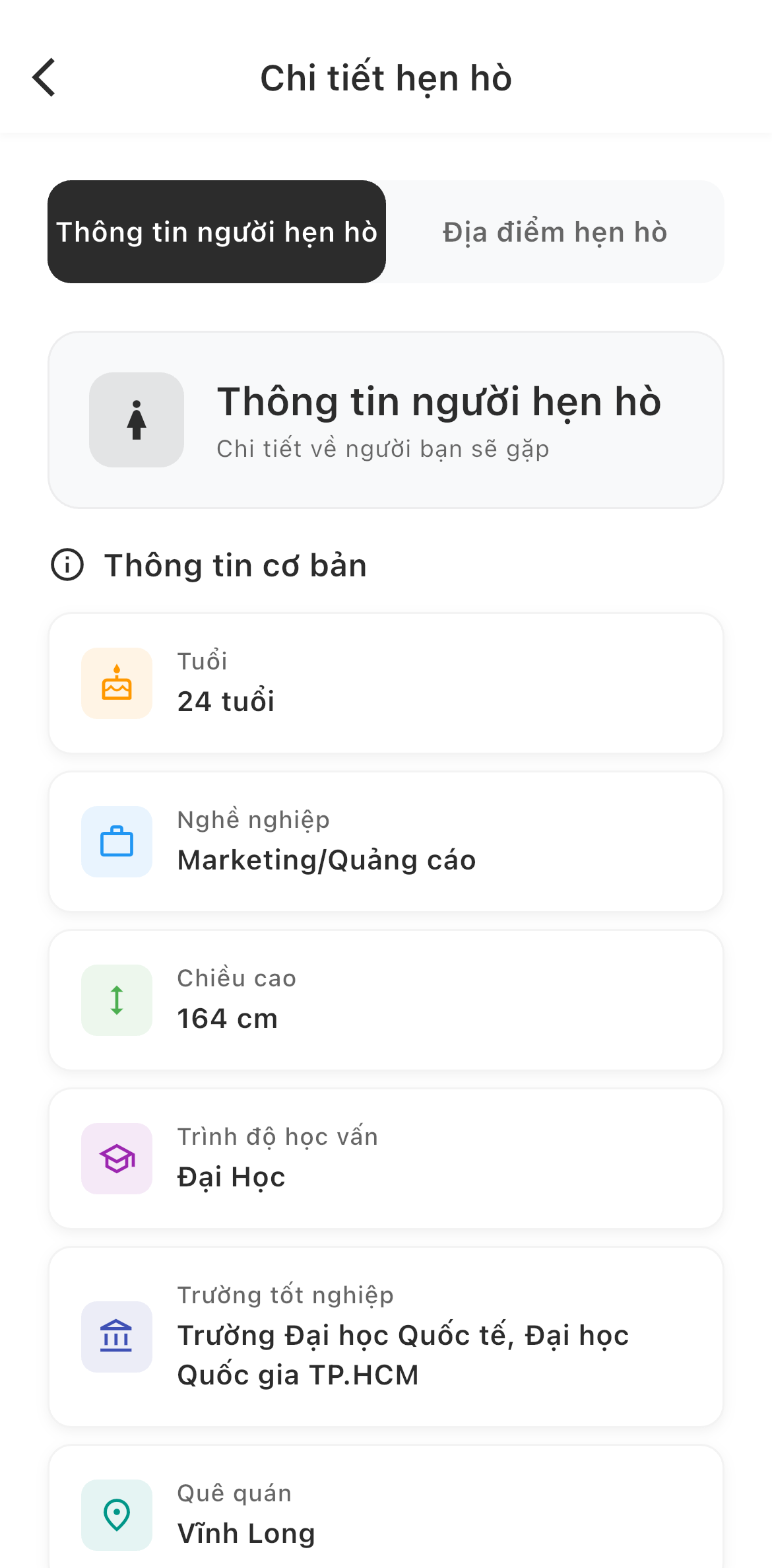
Task: Click the university building icon for Trường tốt nghiệp
Action: point(116,1337)
